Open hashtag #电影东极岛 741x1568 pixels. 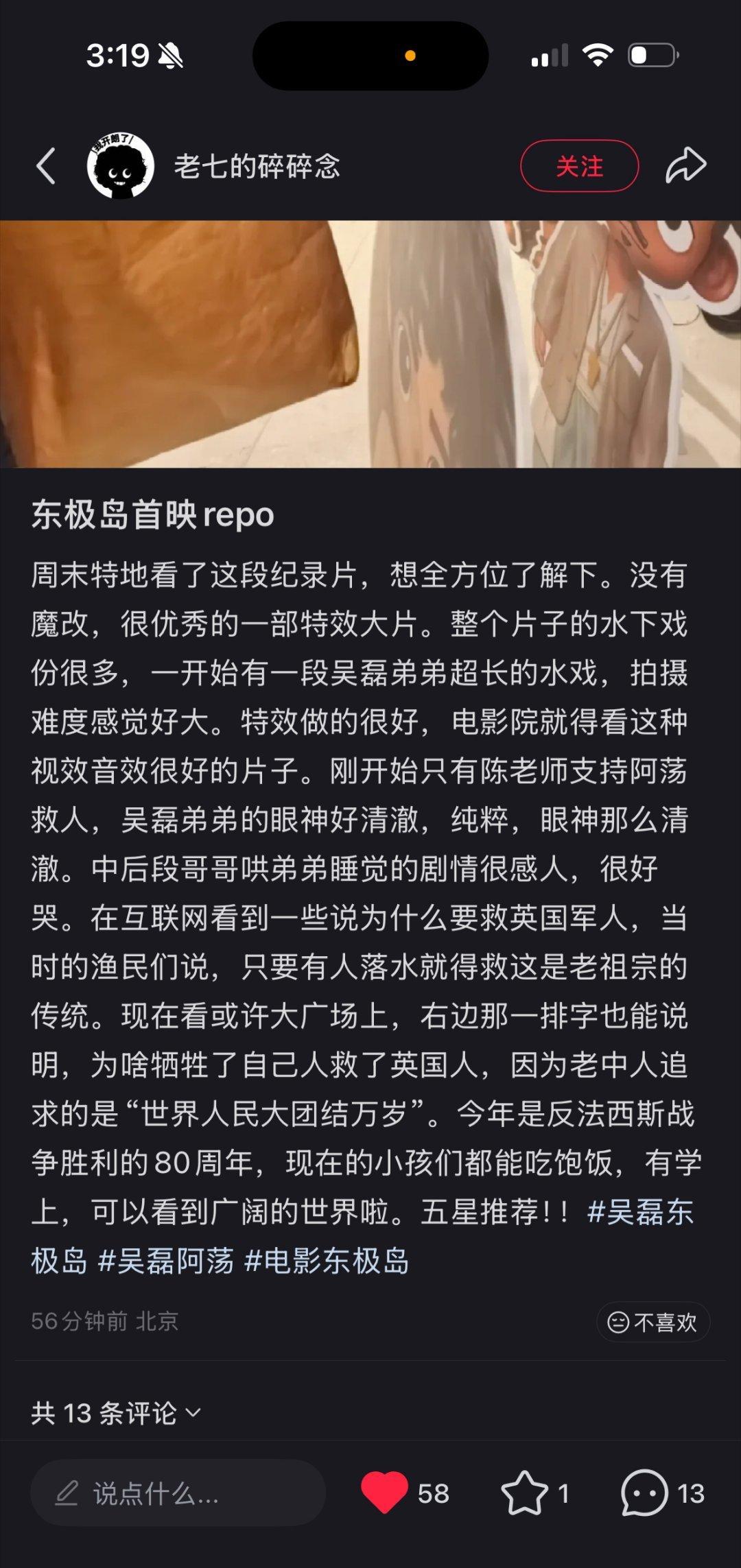coord(327,1261)
